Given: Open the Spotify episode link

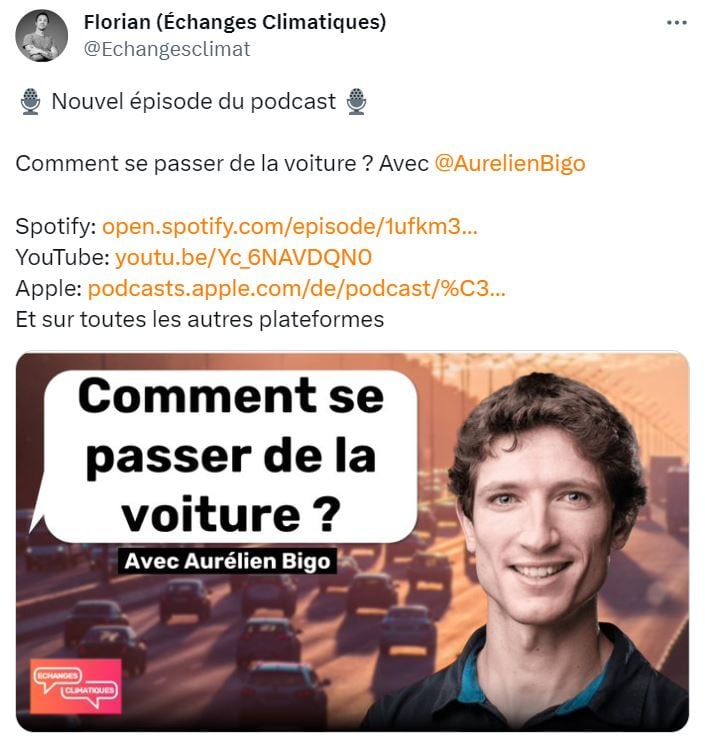Looking at the screenshot, I should tap(289, 226).
